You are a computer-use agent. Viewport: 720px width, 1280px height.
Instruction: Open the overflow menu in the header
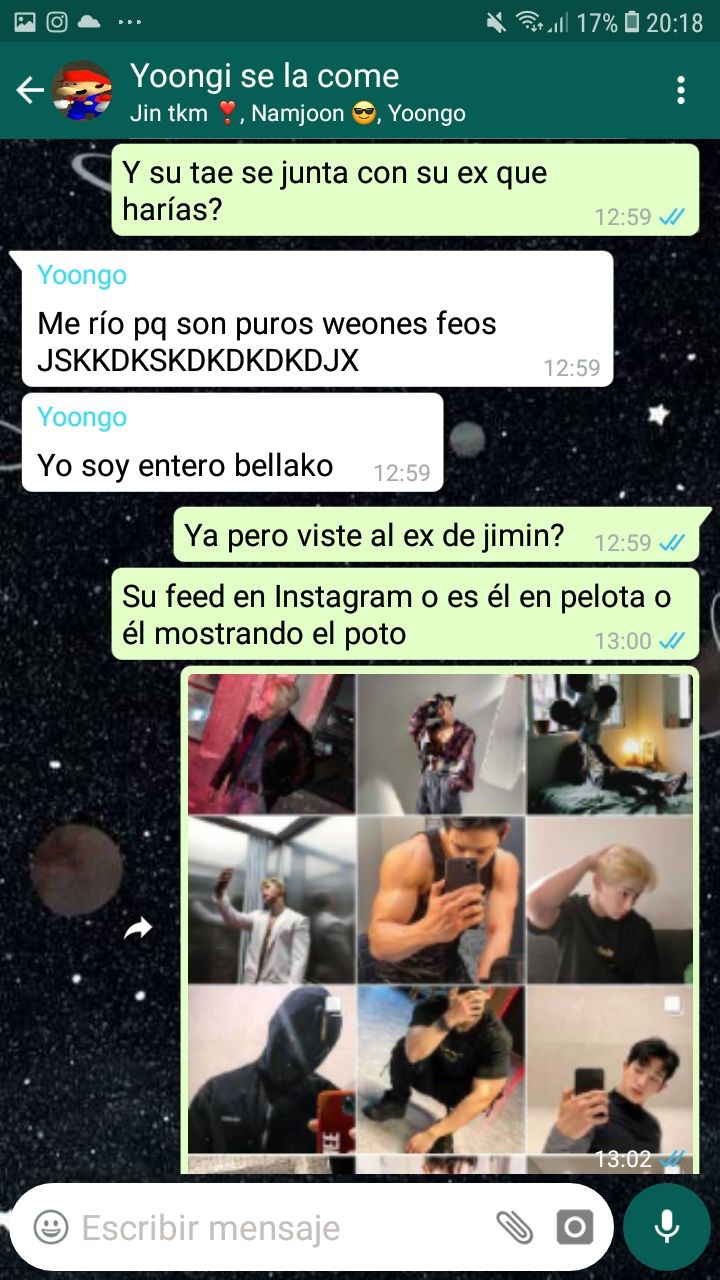[680, 91]
